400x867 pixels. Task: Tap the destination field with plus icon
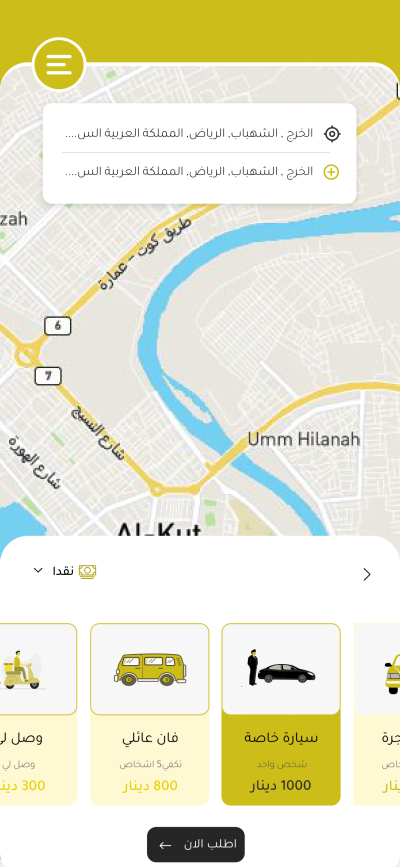200,172
